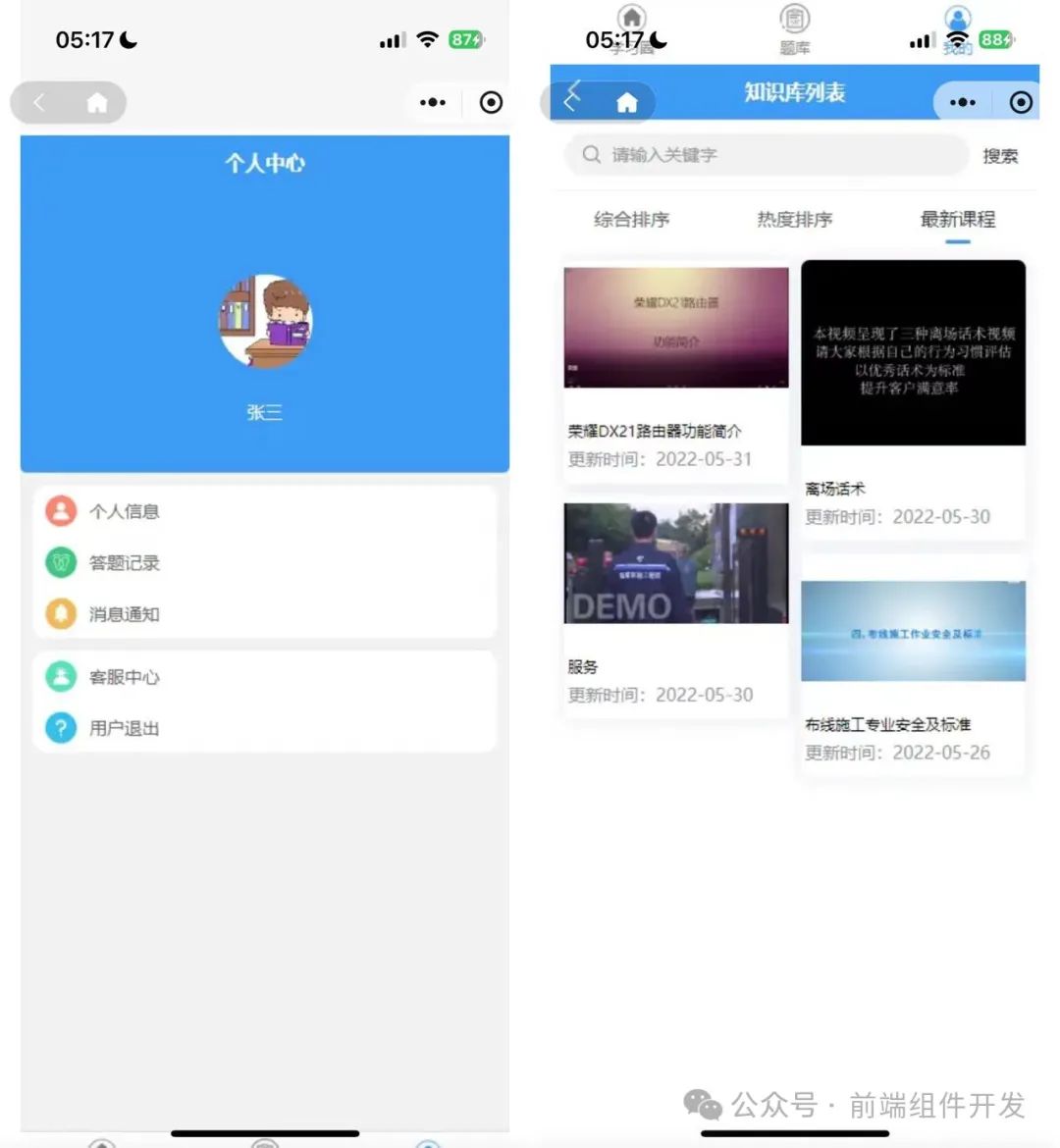The width and height of the screenshot is (1060, 1148).
Task: Click the magnifier icon in the search bar
Action: pyautogui.click(x=590, y=154)
